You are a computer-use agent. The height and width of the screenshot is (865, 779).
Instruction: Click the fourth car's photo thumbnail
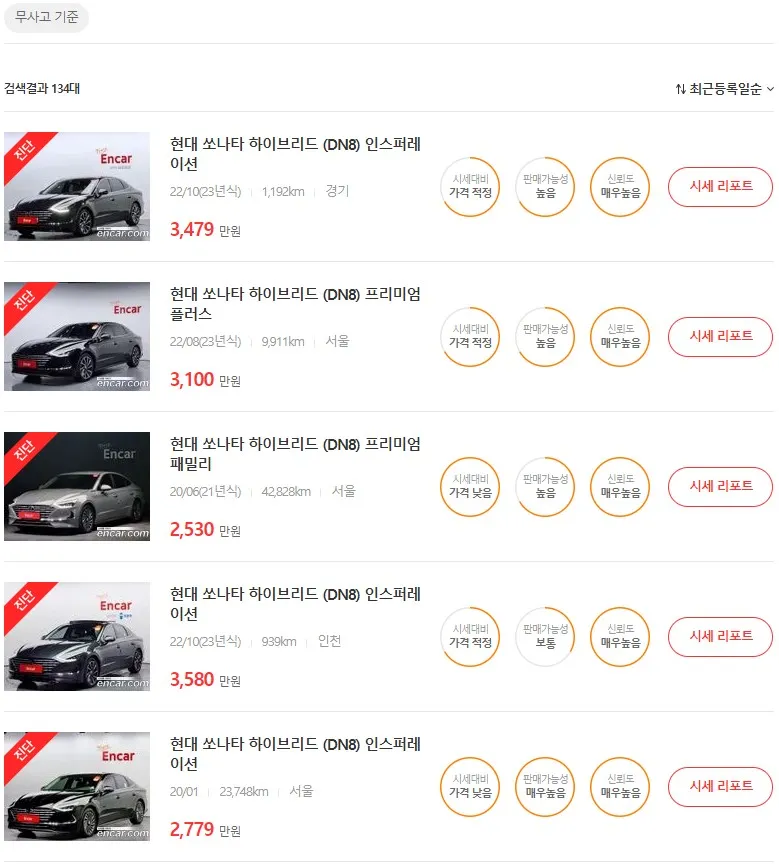click(77, 637)
